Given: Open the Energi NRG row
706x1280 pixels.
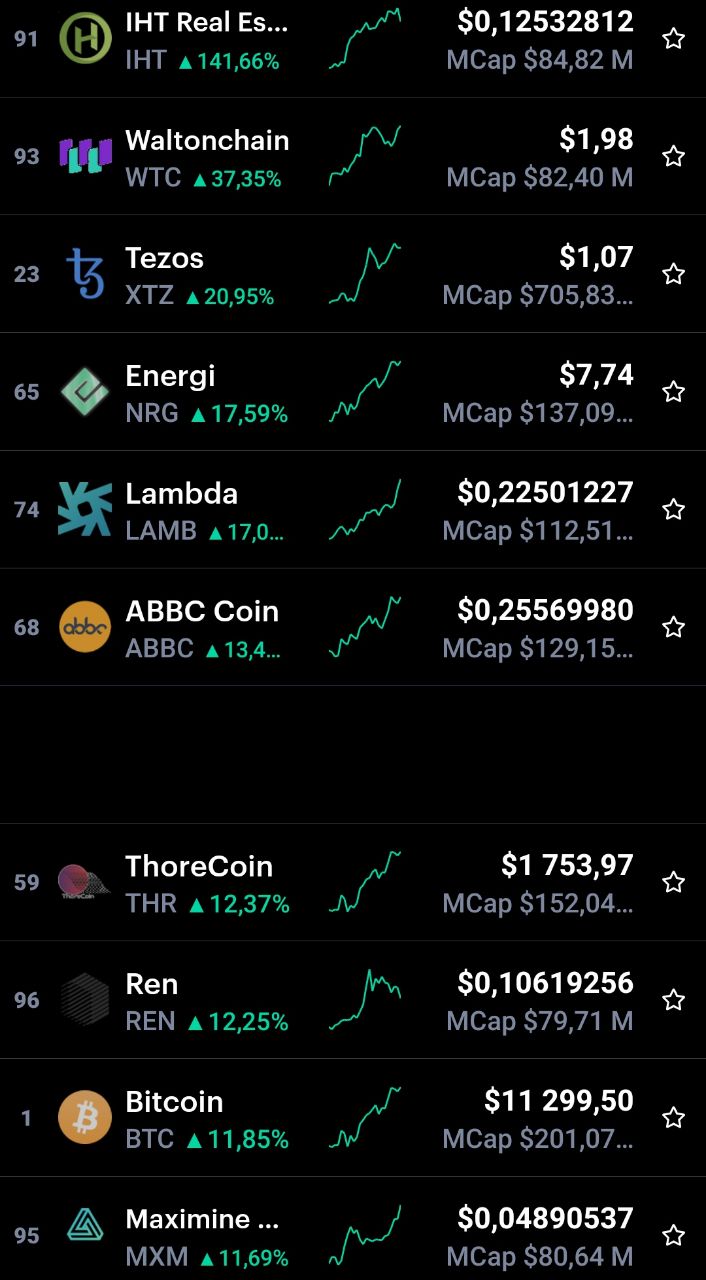Looking at the screenshot, I should [353, 392].
